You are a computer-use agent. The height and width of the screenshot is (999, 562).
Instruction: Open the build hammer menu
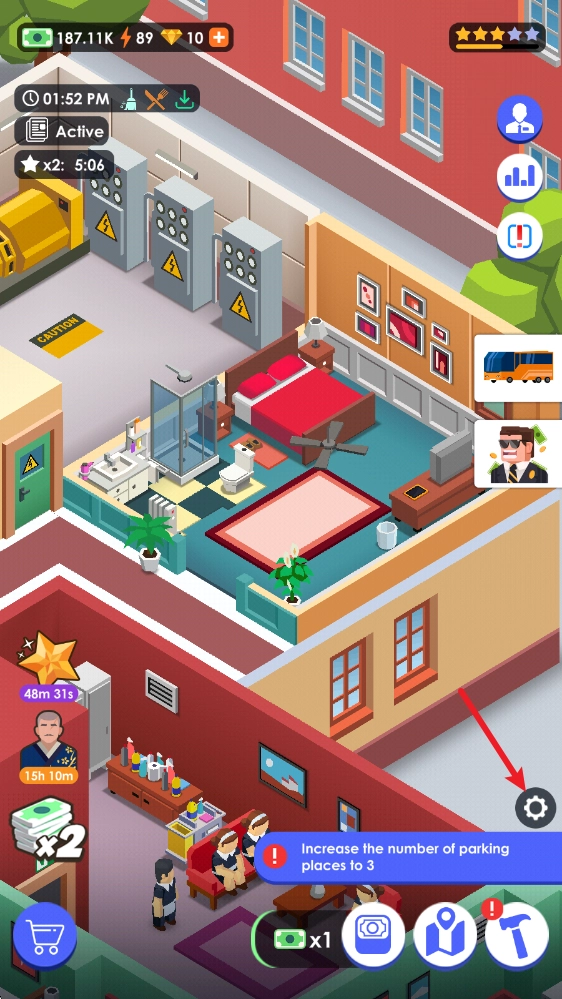(517, 935)
